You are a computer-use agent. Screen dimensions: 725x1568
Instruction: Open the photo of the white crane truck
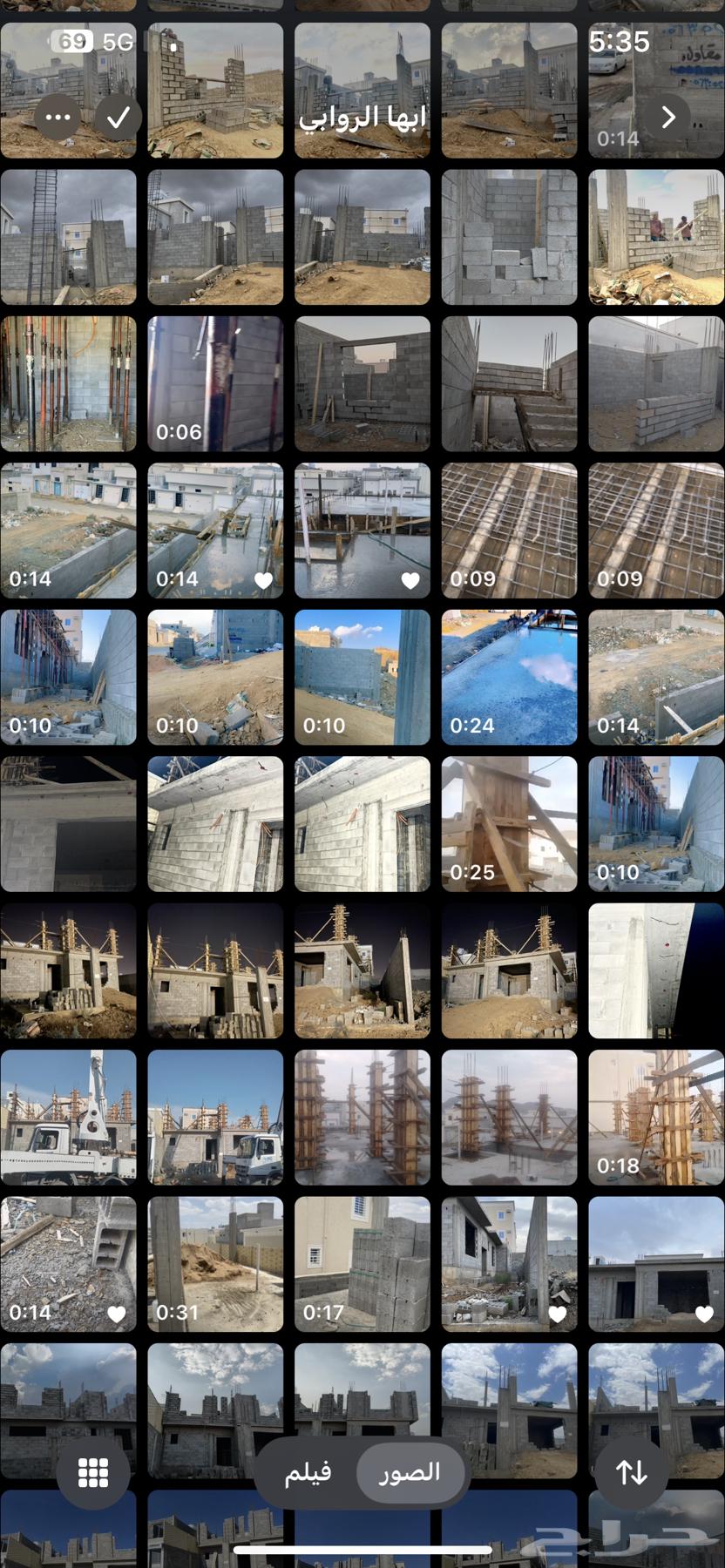68,1117
